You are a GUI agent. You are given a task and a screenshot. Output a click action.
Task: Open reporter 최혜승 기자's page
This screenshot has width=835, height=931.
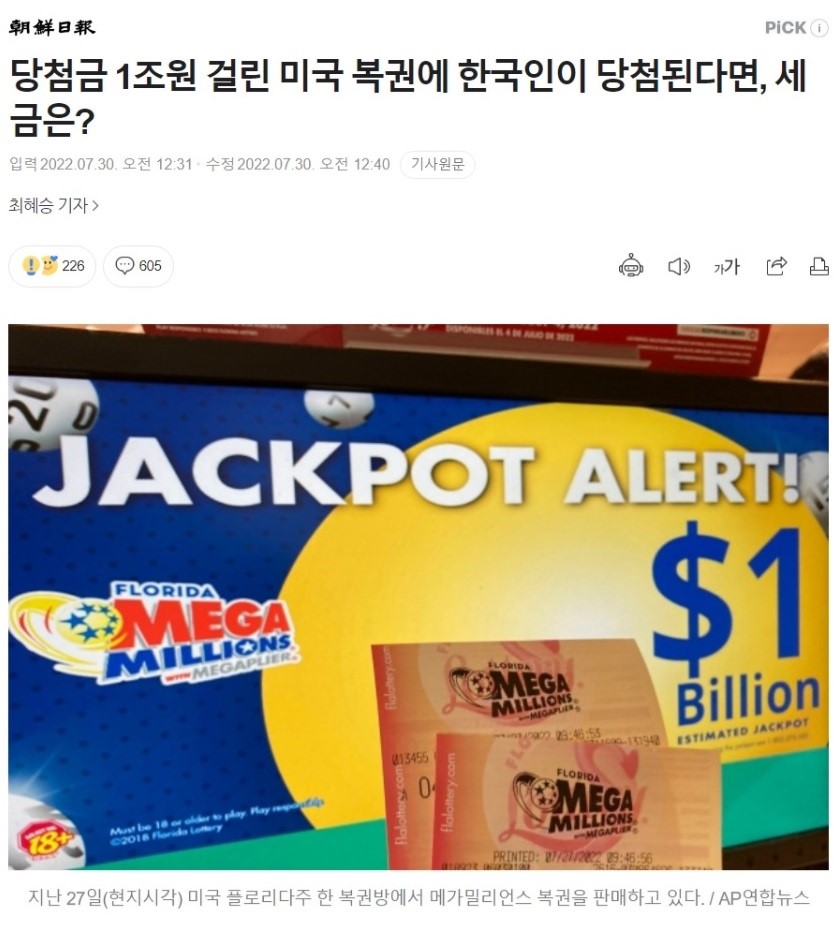(53, 206)
